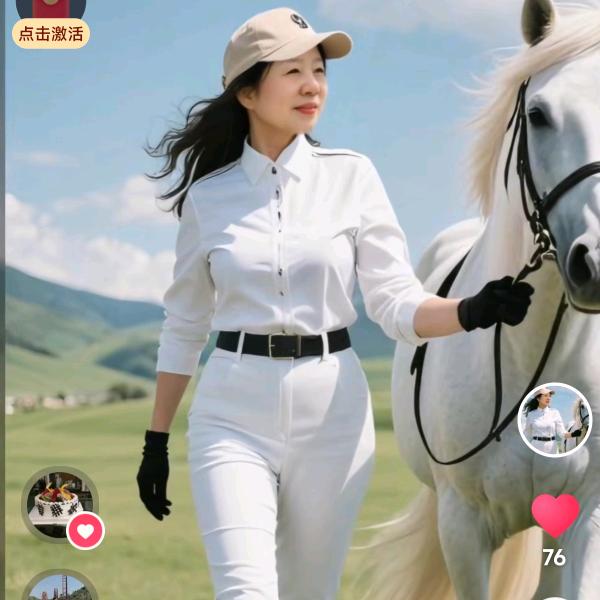Image resolution: width=600 pixels, height=600 pixels.
Task: Open the creator's round avatar with the horse
Action: [554, 420]
